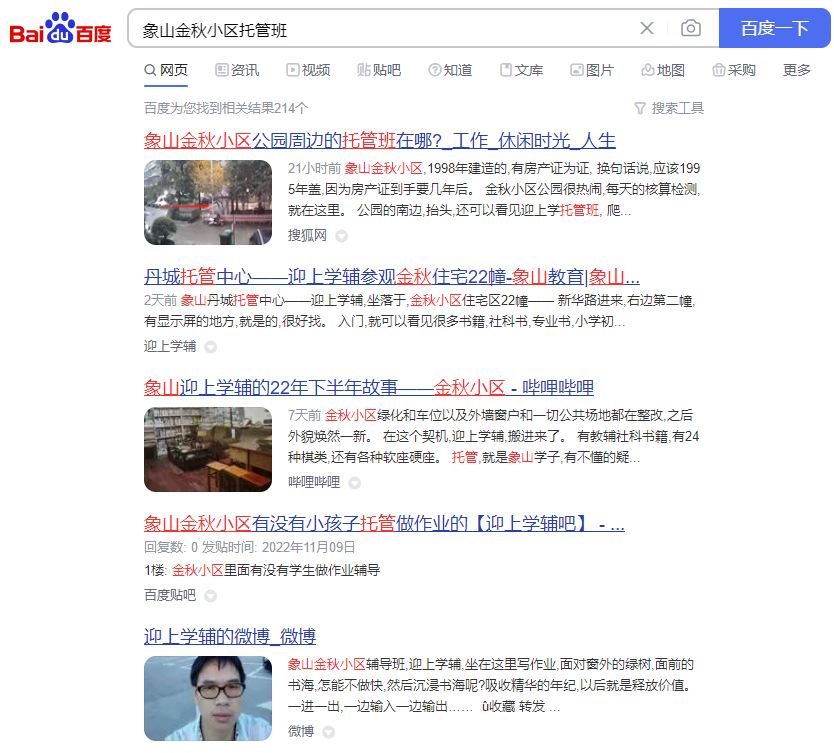Go to Baidu home via the 百度 logo
This screenshot has height=753, width=834.
[x=61, y=32]
